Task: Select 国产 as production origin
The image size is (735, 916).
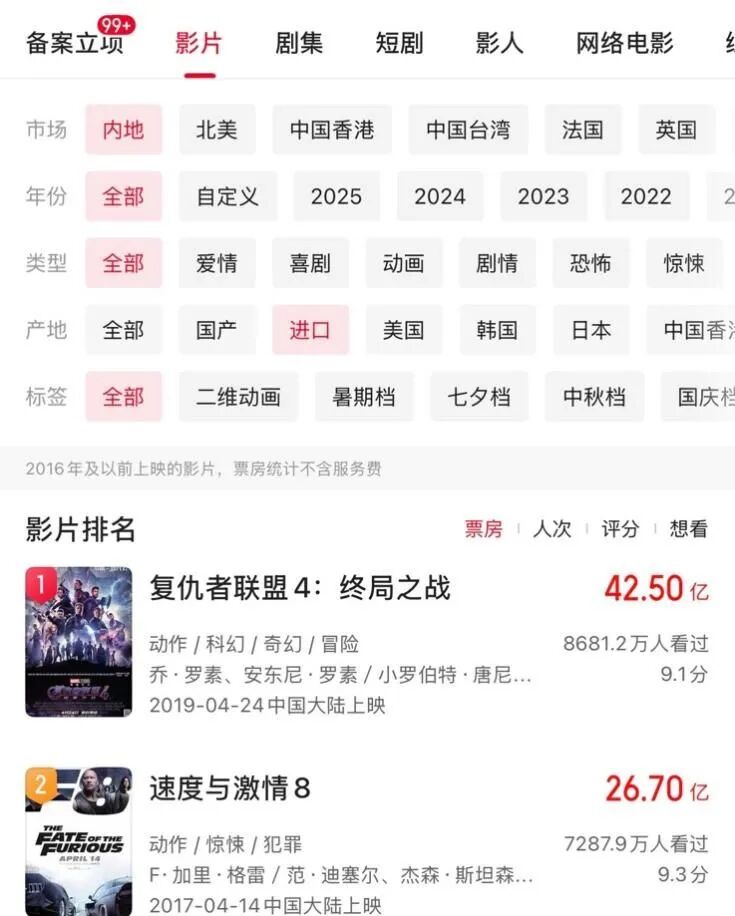Action: (x=216, y=330)
